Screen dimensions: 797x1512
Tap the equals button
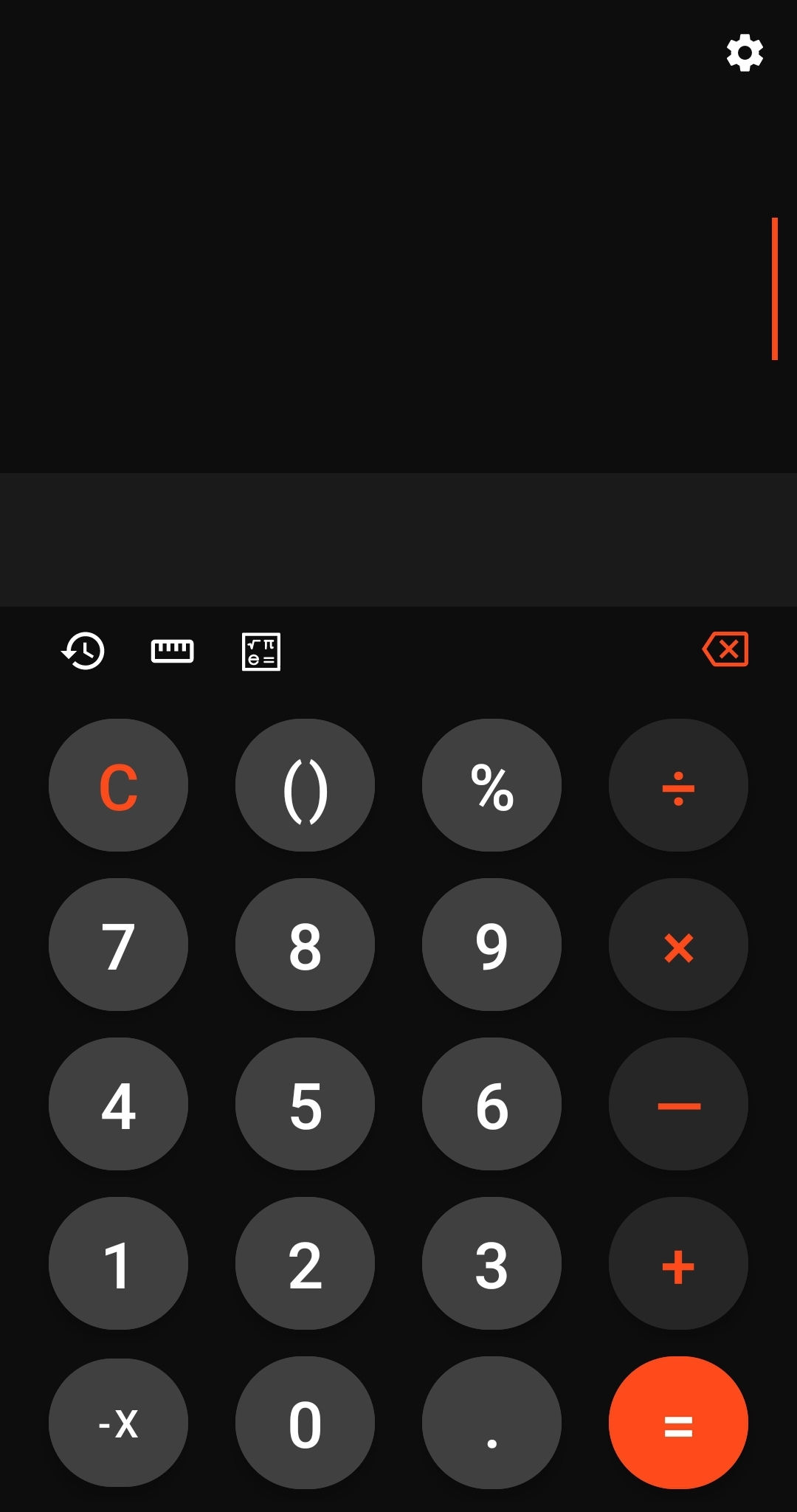tap(678, 1423)
